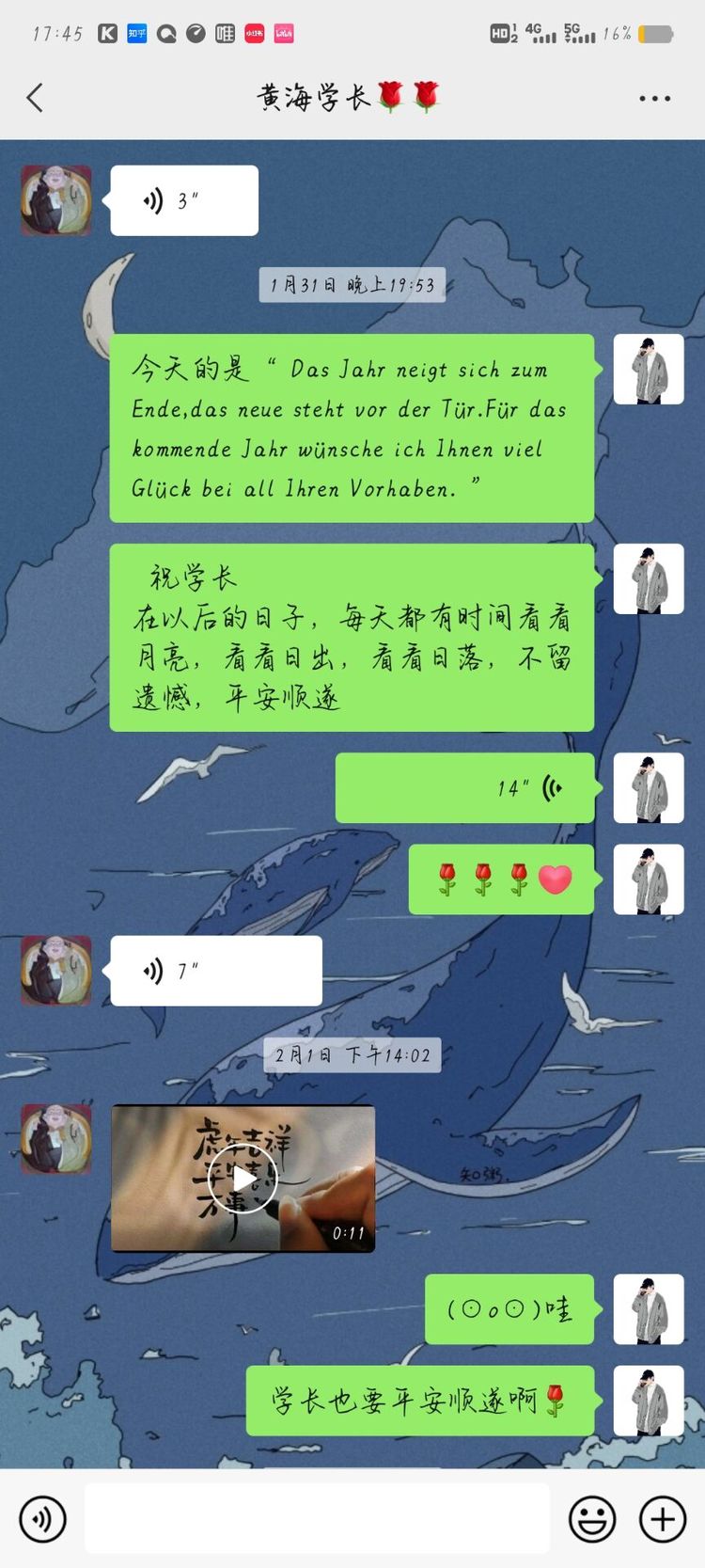Open the three-dot chat options menu
The height and width of the screenshot is (1568, 705).
click(654, 98)
